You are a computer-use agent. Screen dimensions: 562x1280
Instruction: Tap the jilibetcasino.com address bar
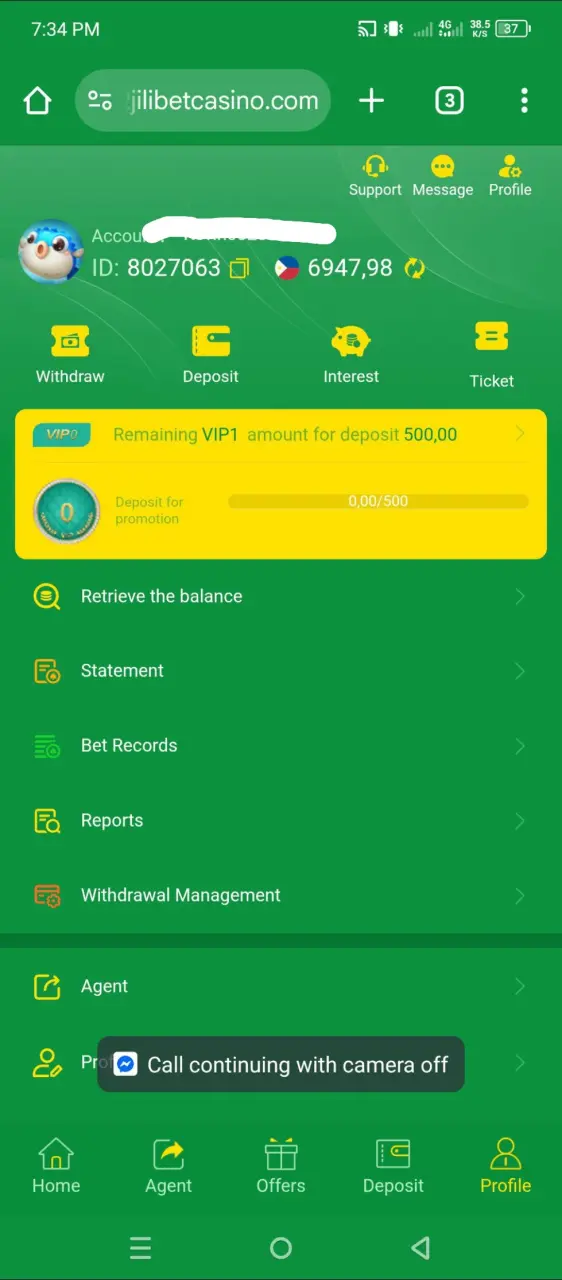tap(203, 100)
